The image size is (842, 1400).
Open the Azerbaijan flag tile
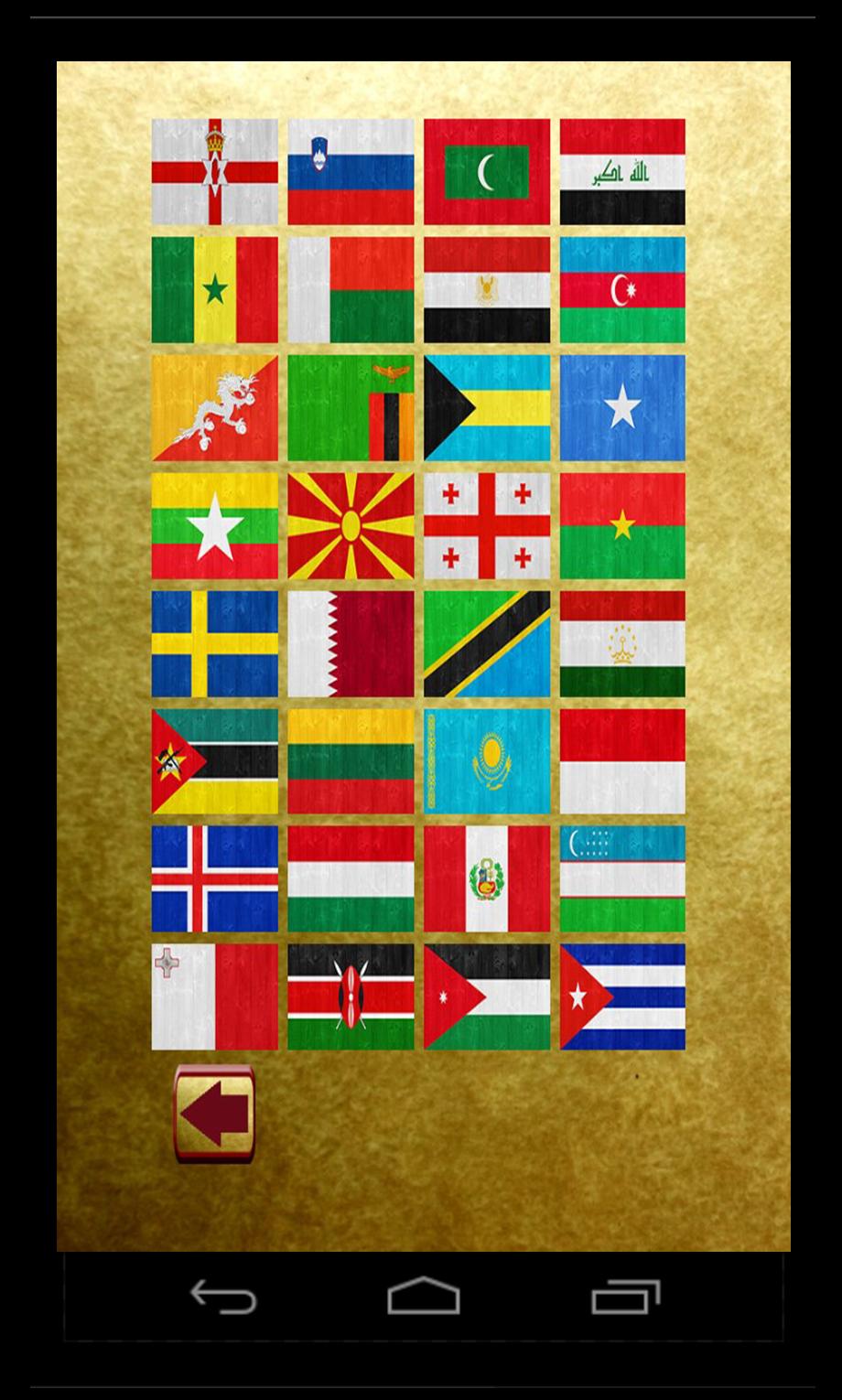point(622,289)
